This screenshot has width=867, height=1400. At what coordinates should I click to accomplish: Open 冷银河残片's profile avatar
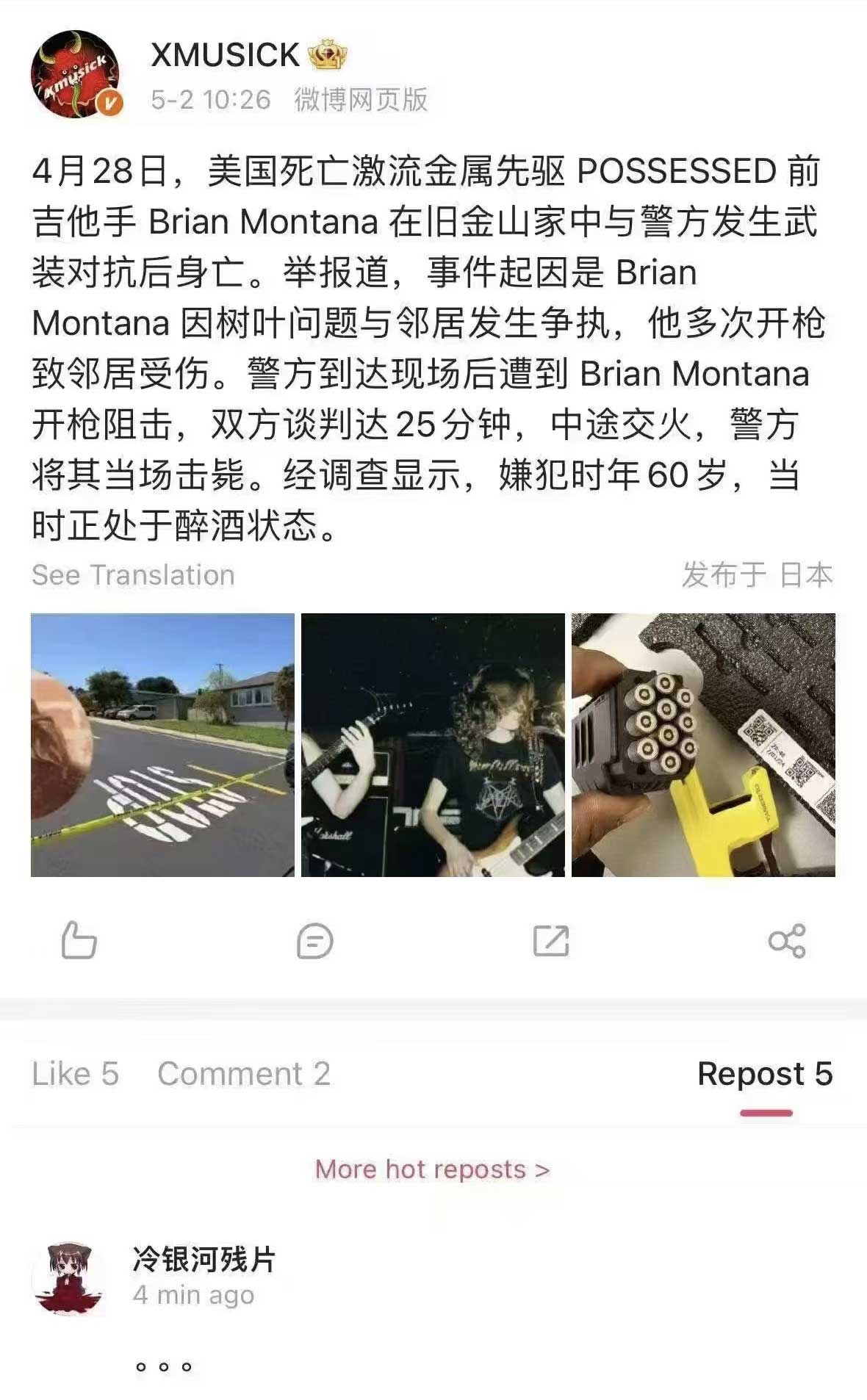[68, 1279]
